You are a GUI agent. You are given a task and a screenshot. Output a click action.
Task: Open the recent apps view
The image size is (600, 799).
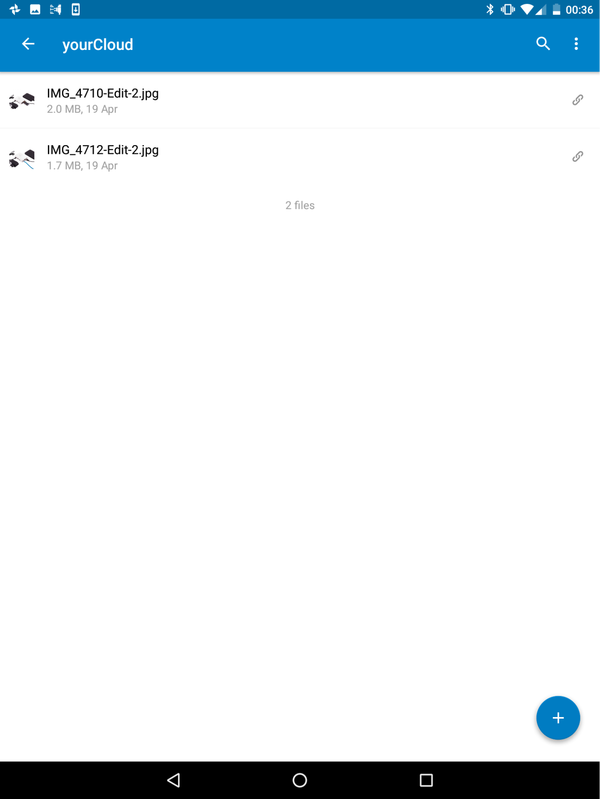[426, 780]
